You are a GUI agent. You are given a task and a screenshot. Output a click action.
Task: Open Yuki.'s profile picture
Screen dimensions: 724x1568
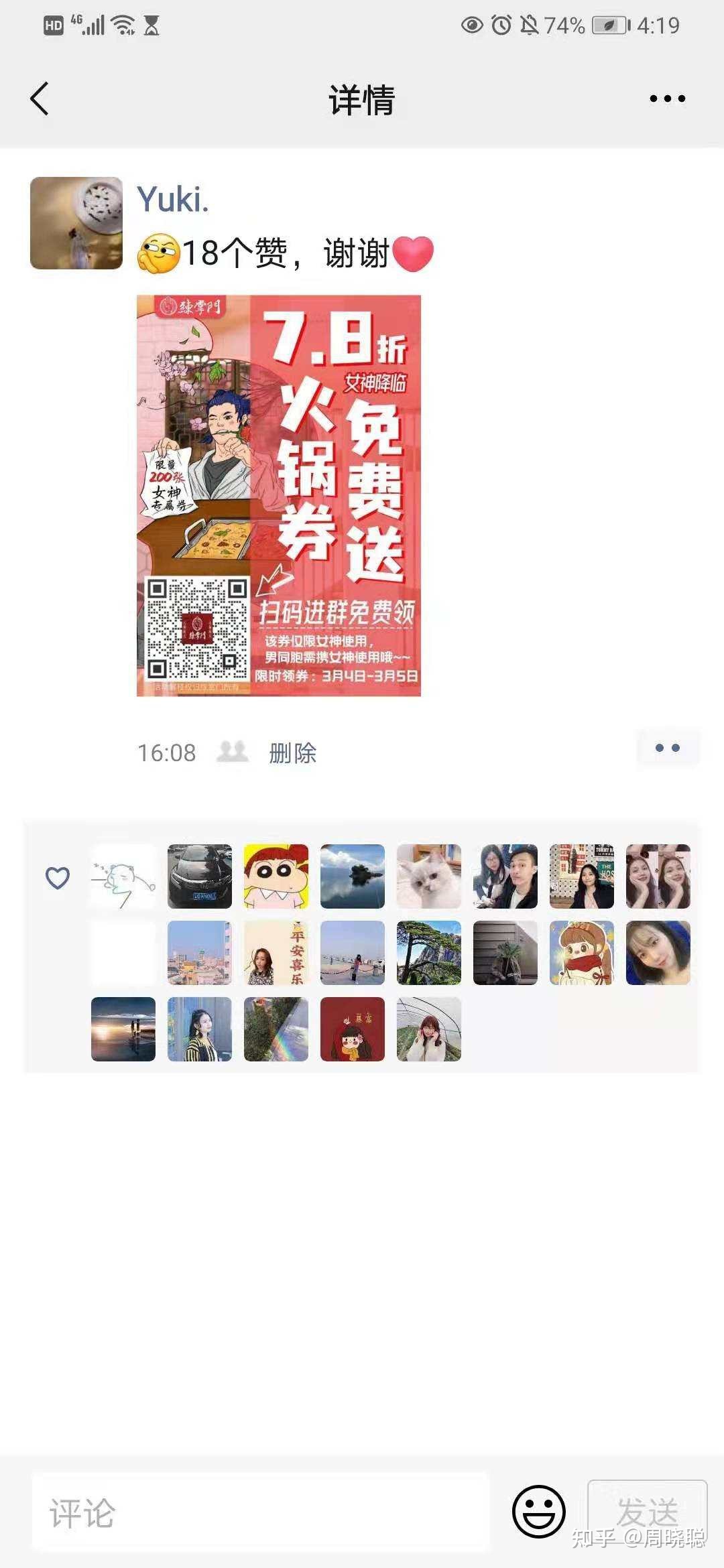pos(76,223)
